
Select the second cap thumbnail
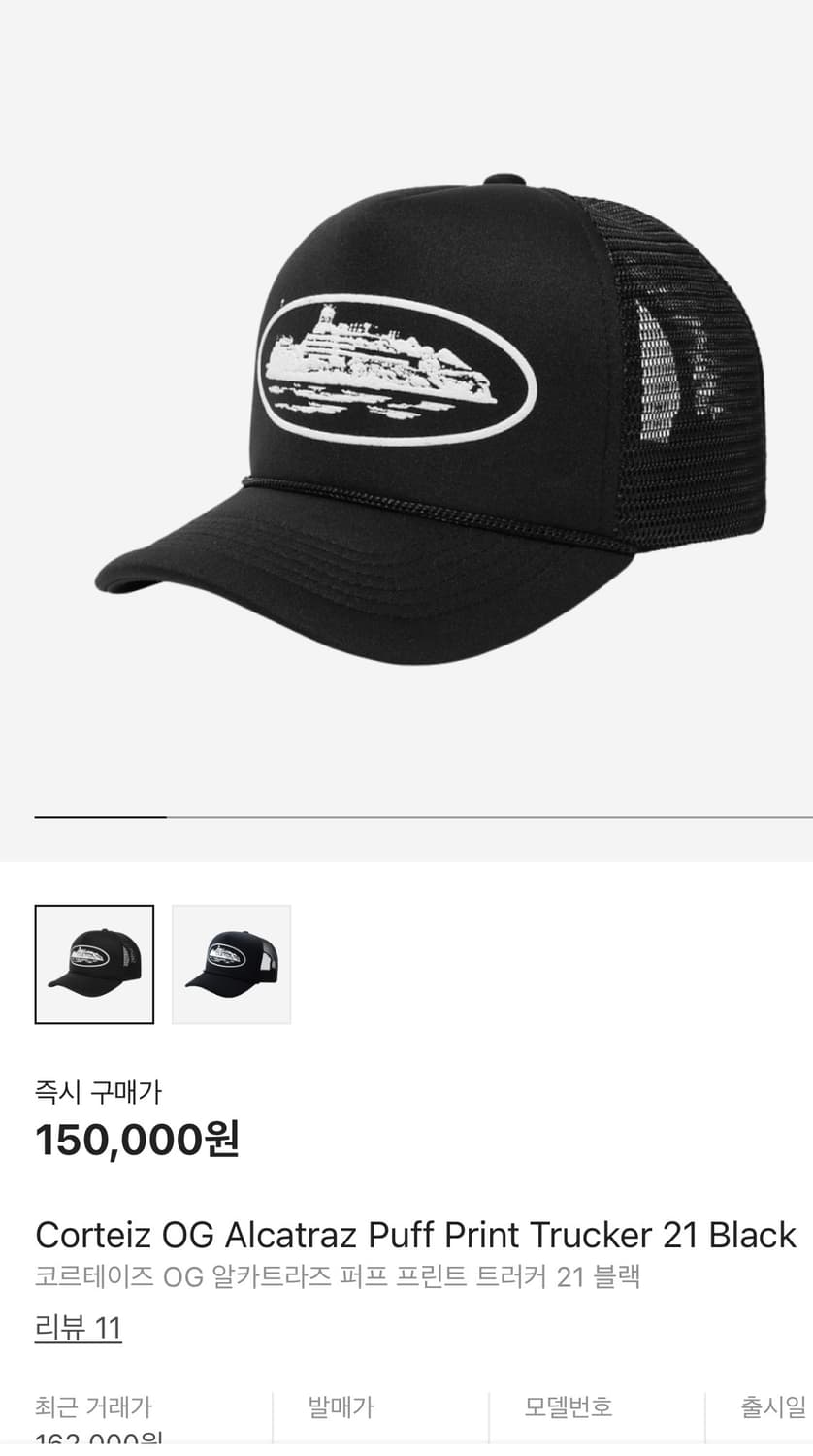tap(231, 964)
